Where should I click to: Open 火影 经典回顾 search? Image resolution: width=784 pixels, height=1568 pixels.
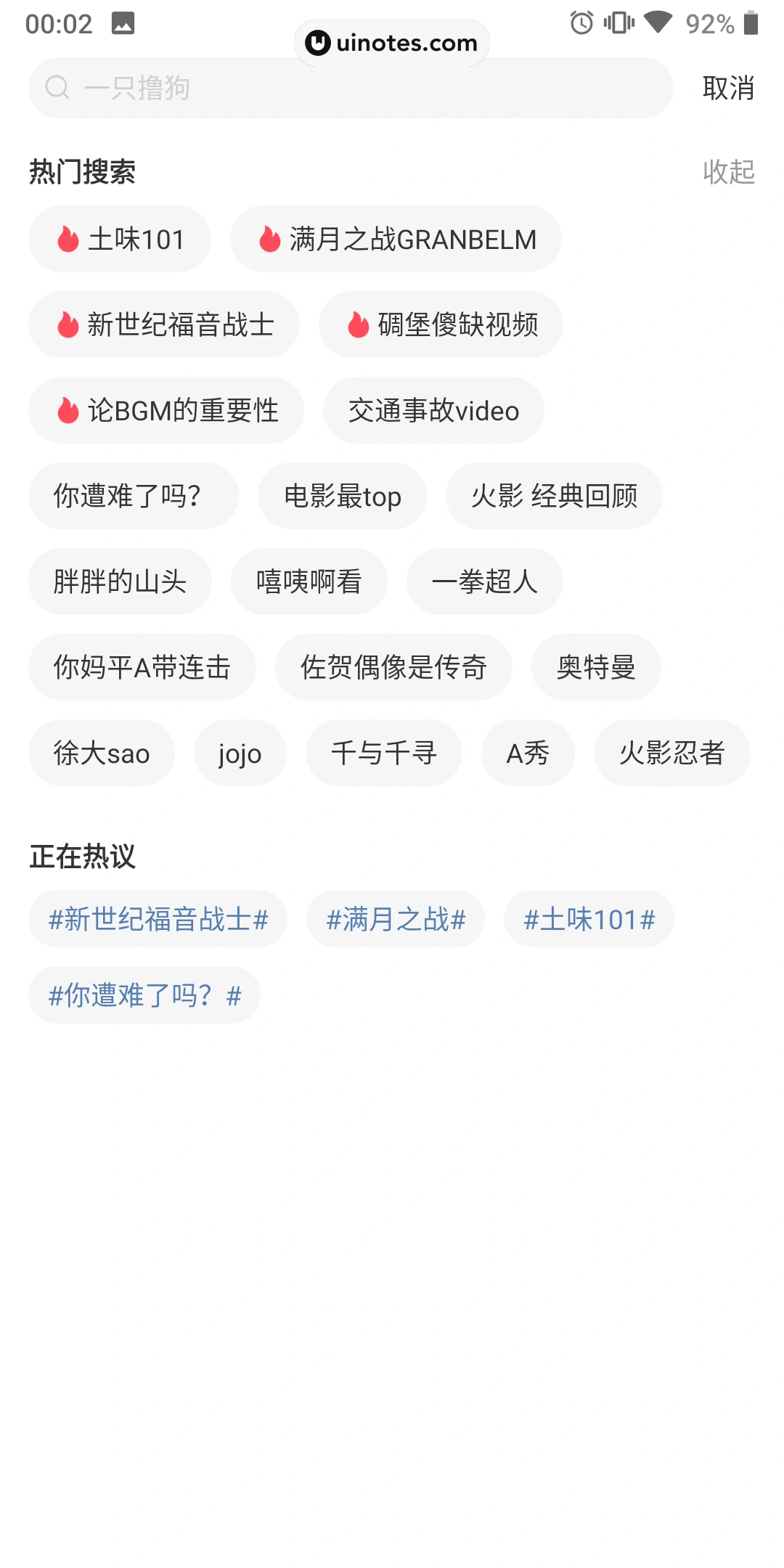tap(554, 496)
